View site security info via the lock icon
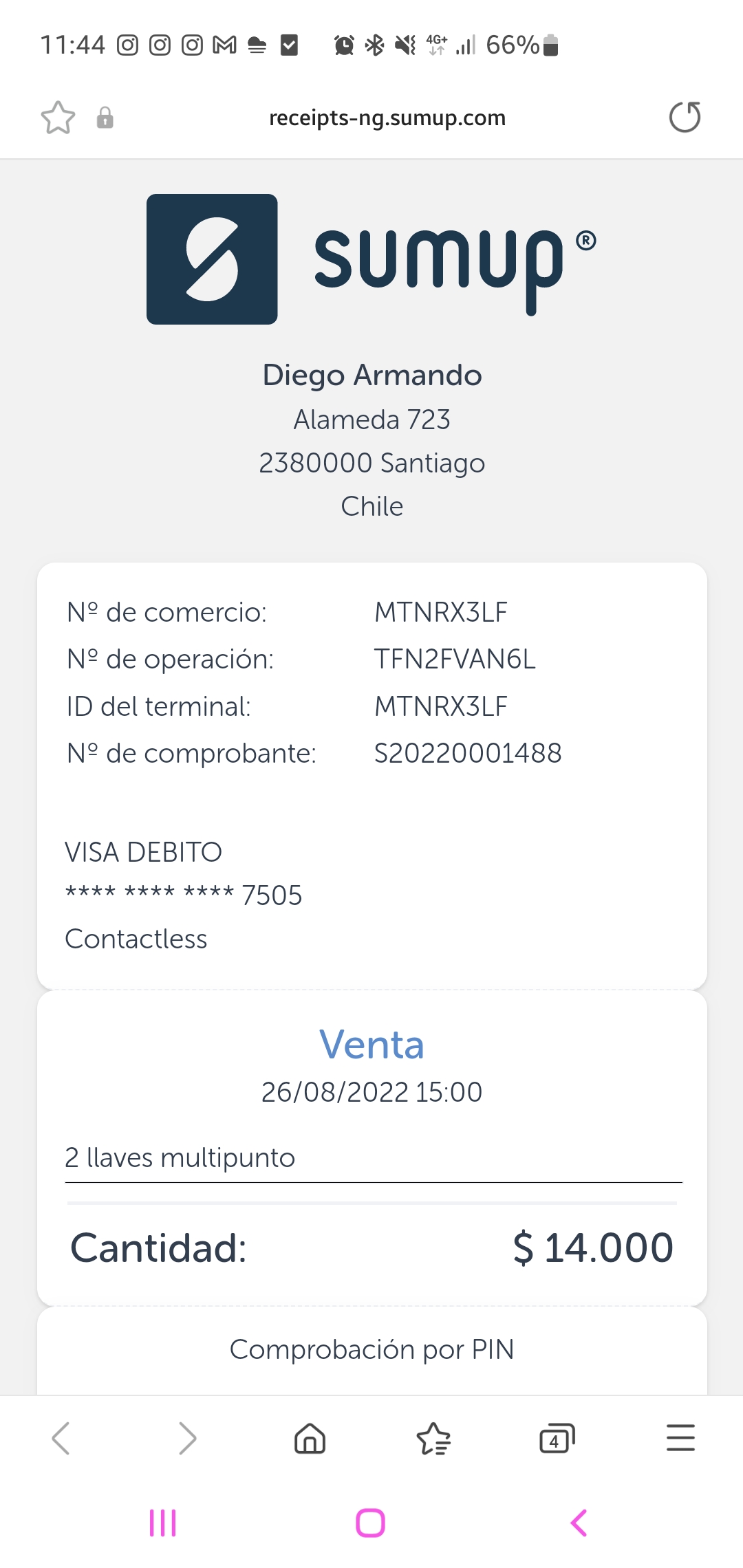 (105, 118)
